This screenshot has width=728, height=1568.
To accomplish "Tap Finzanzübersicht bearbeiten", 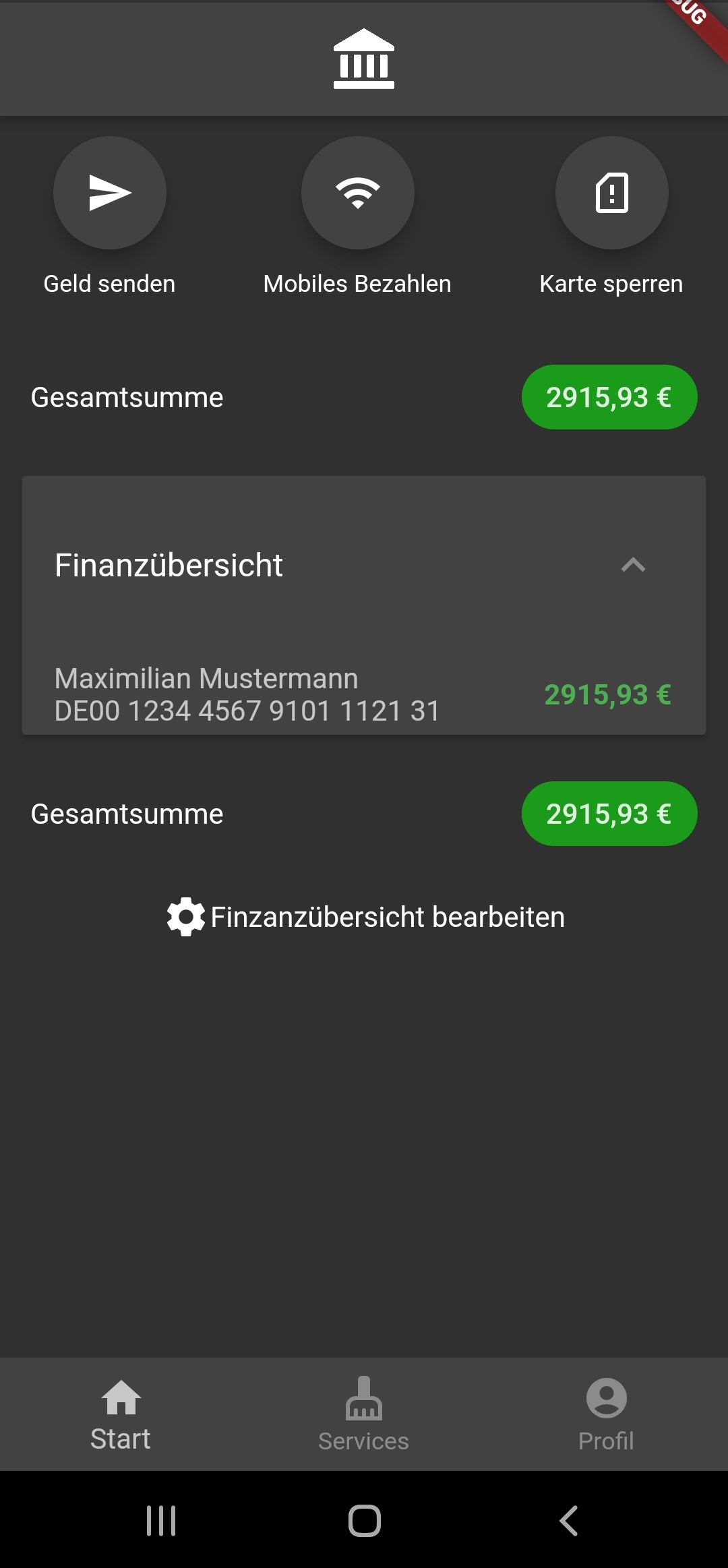I will click(x=386, y=915).
